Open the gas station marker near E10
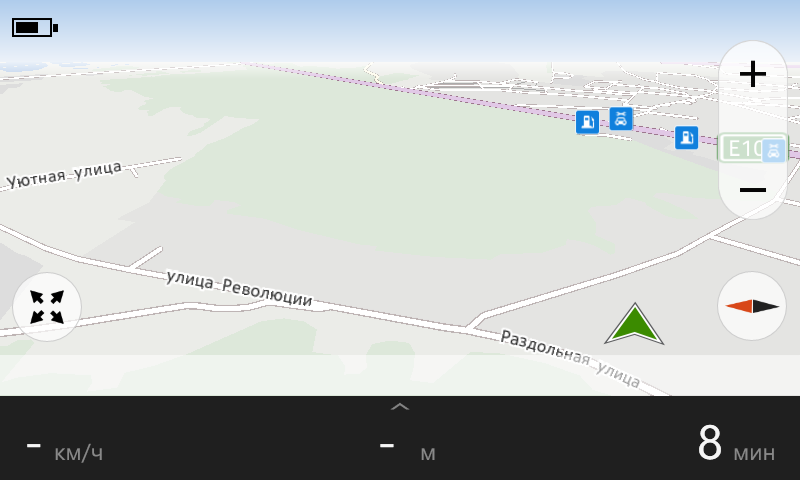 pos(686,138)
